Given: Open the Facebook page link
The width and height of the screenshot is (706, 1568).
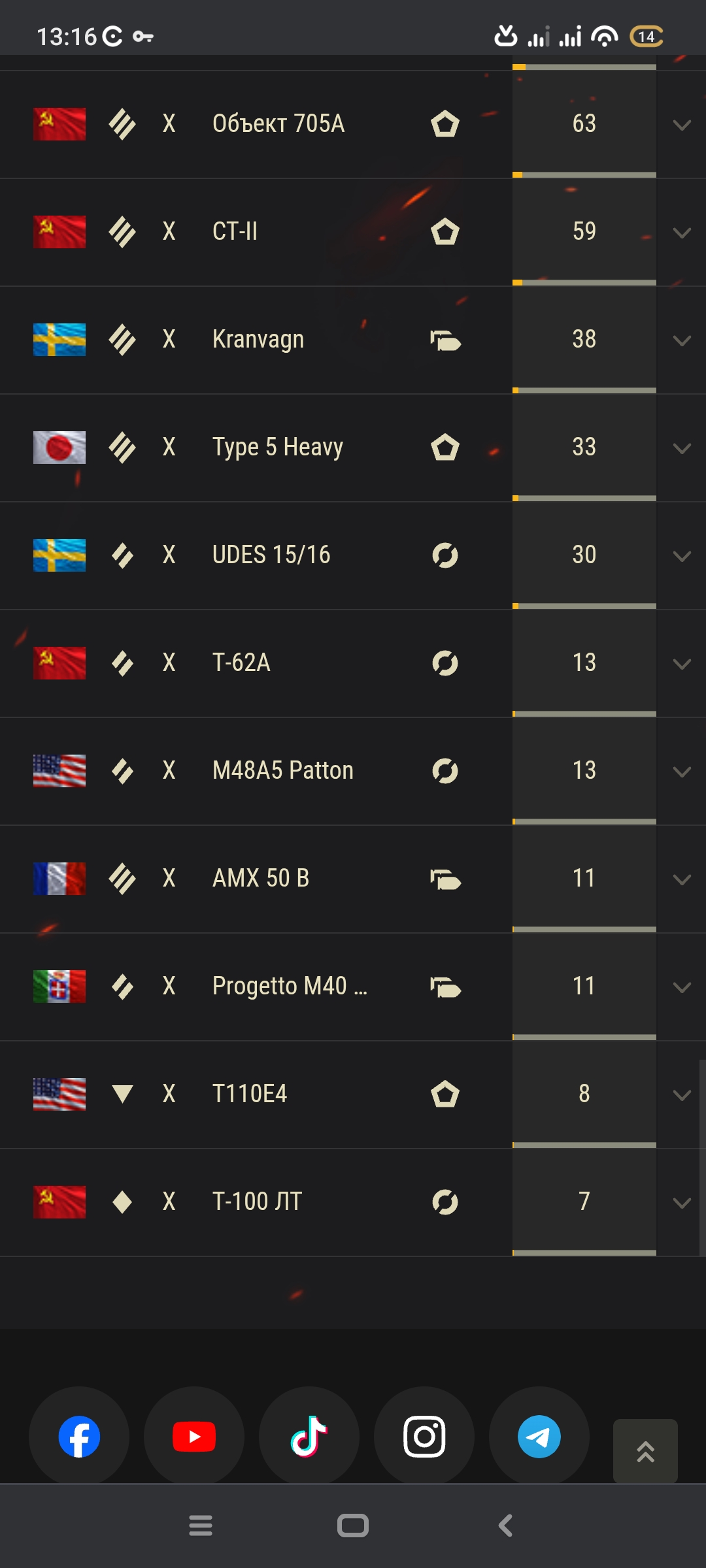Looking at the screenshot, I should (79, 1437).
